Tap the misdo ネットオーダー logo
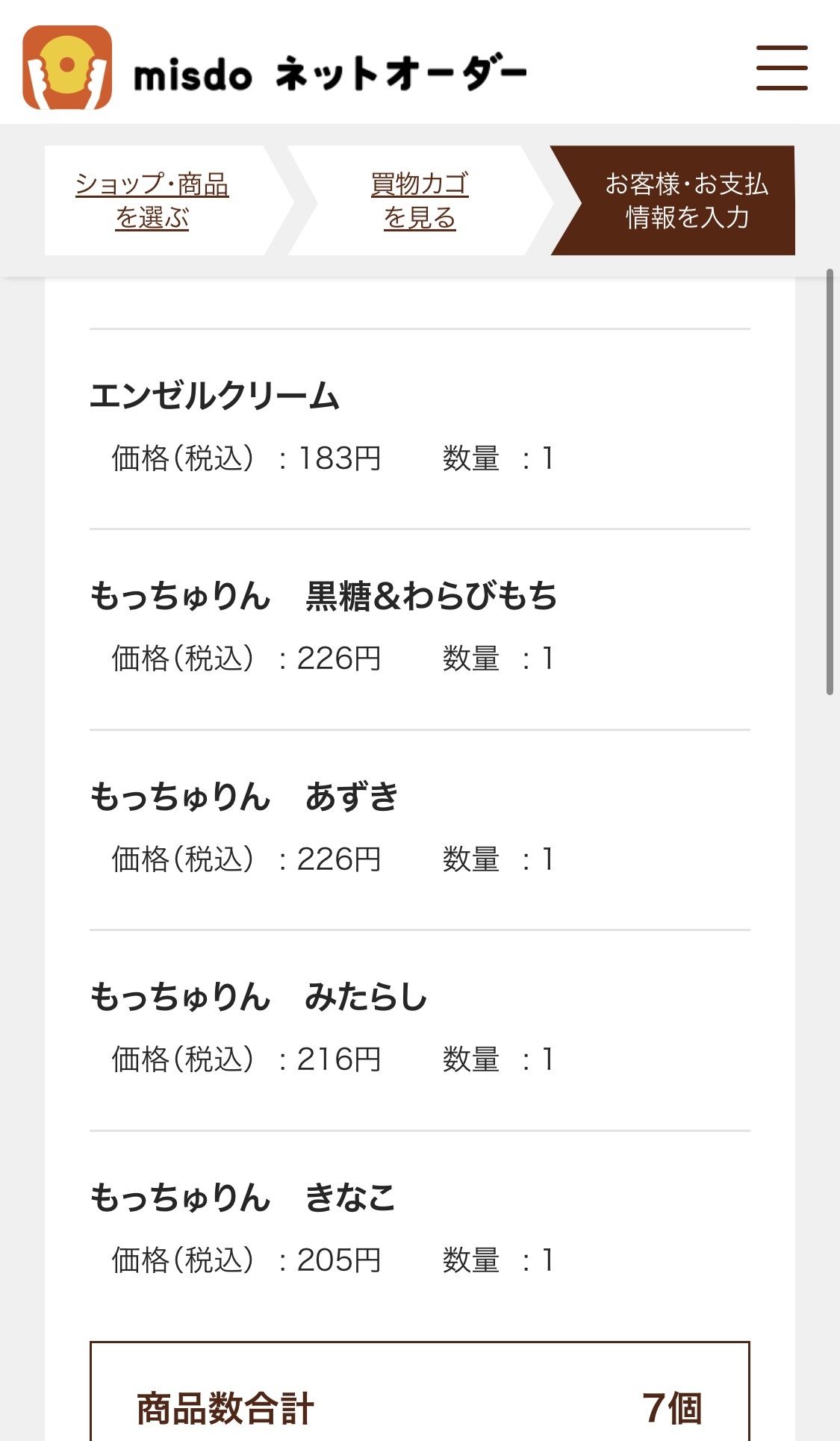Screen dimensions: 840x1441 pyautogui.click(x=275, y=68)
